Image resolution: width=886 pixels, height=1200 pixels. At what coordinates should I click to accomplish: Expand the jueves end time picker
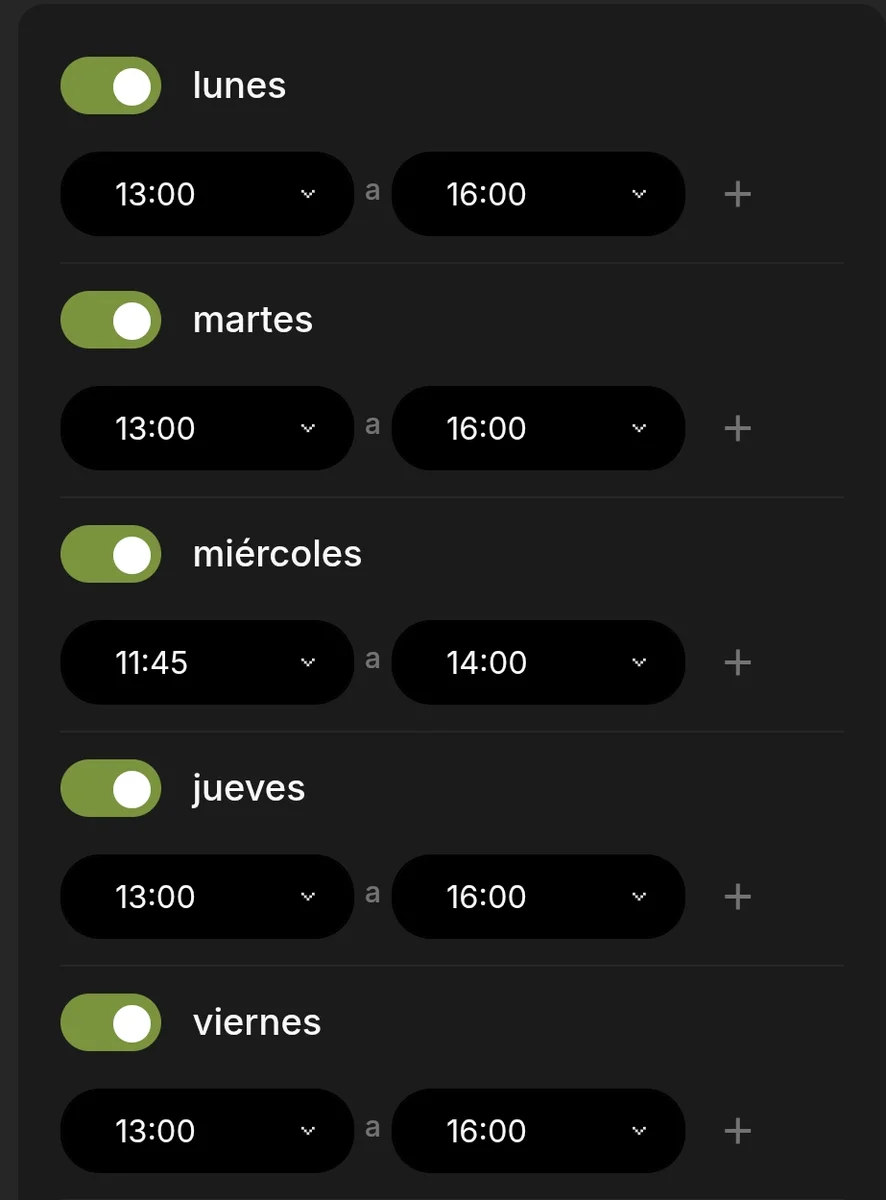click(538, 896)
